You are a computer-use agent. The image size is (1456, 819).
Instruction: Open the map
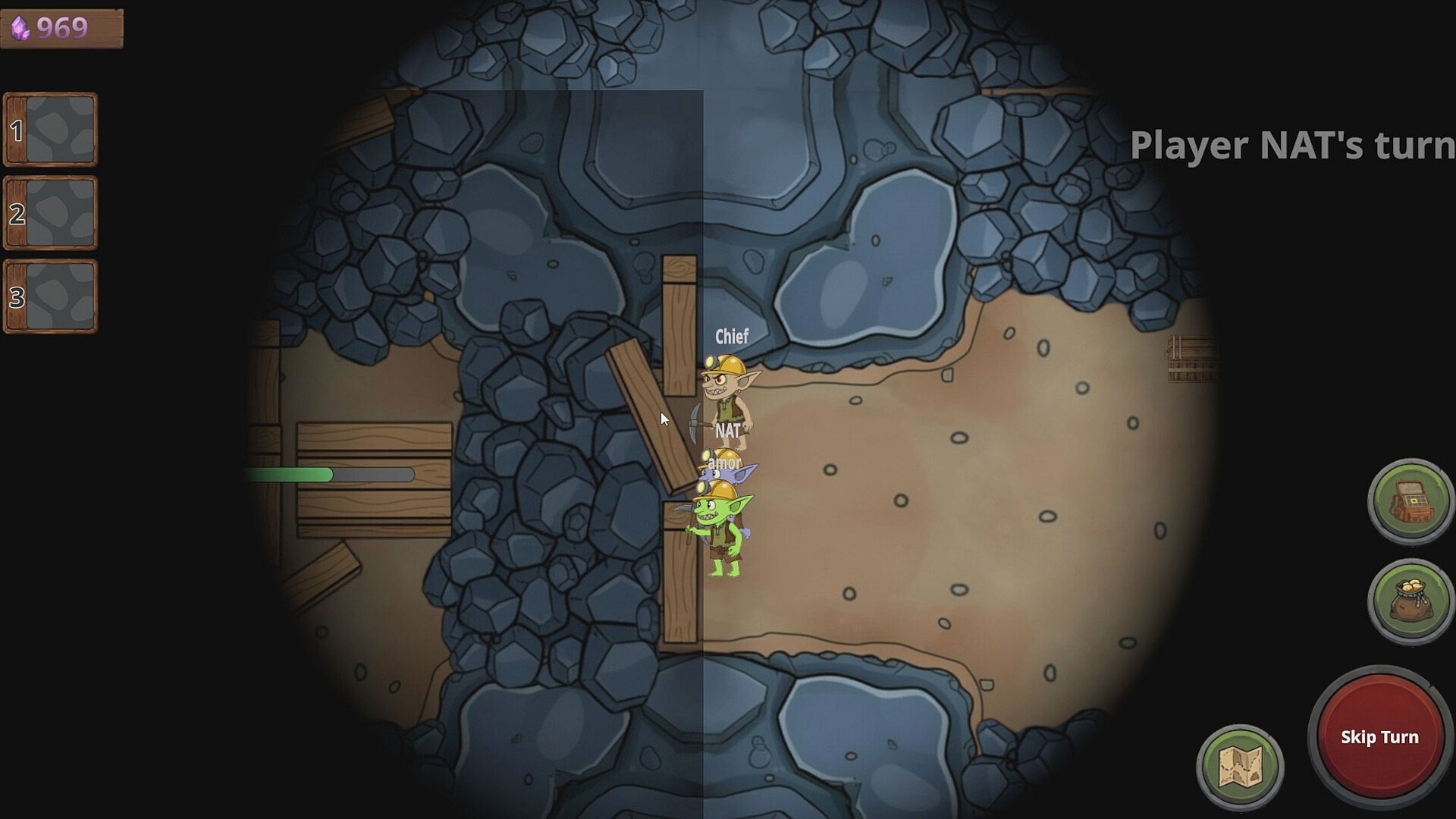click(x=1240, y=767)
